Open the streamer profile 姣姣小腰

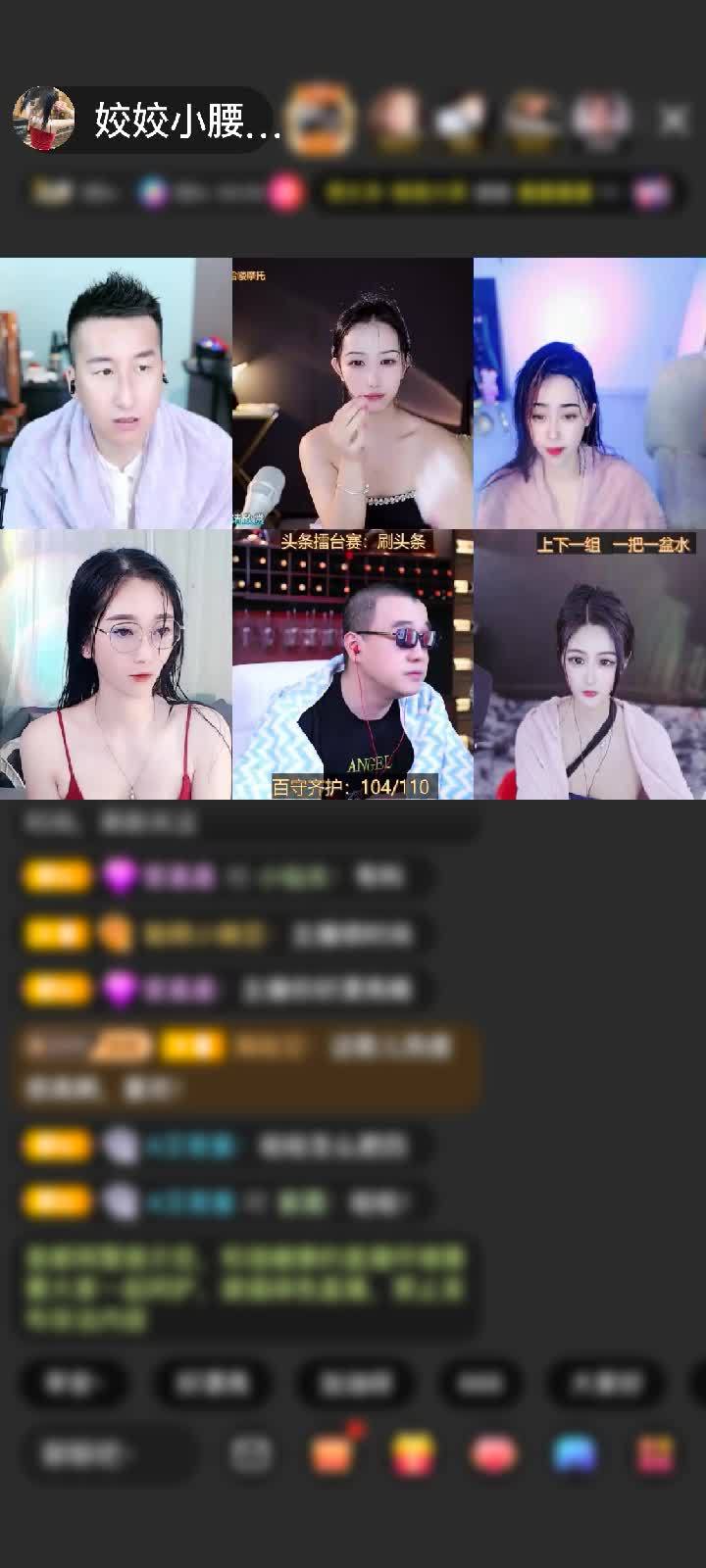(x=147, y=121)
